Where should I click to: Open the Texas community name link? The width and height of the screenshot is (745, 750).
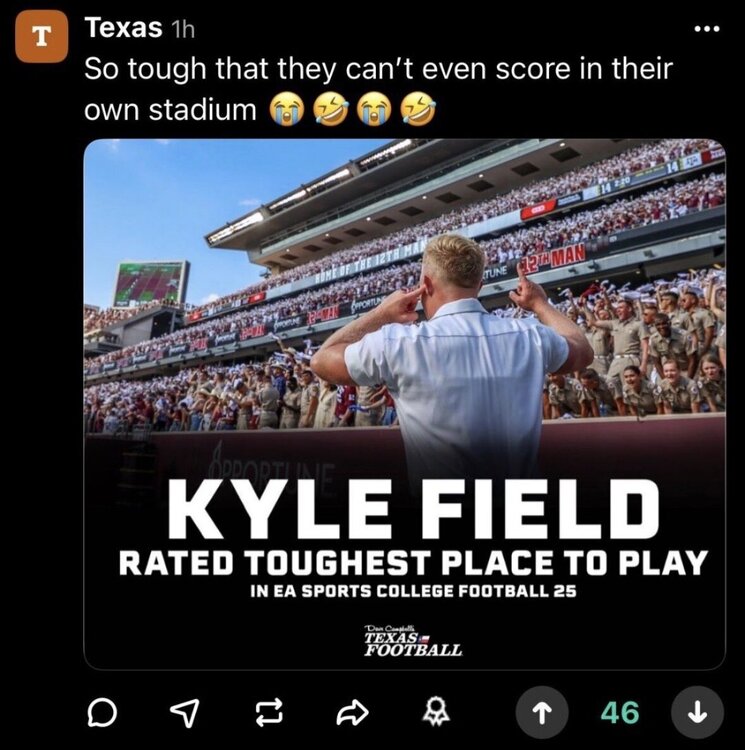(x=124, y=28)
